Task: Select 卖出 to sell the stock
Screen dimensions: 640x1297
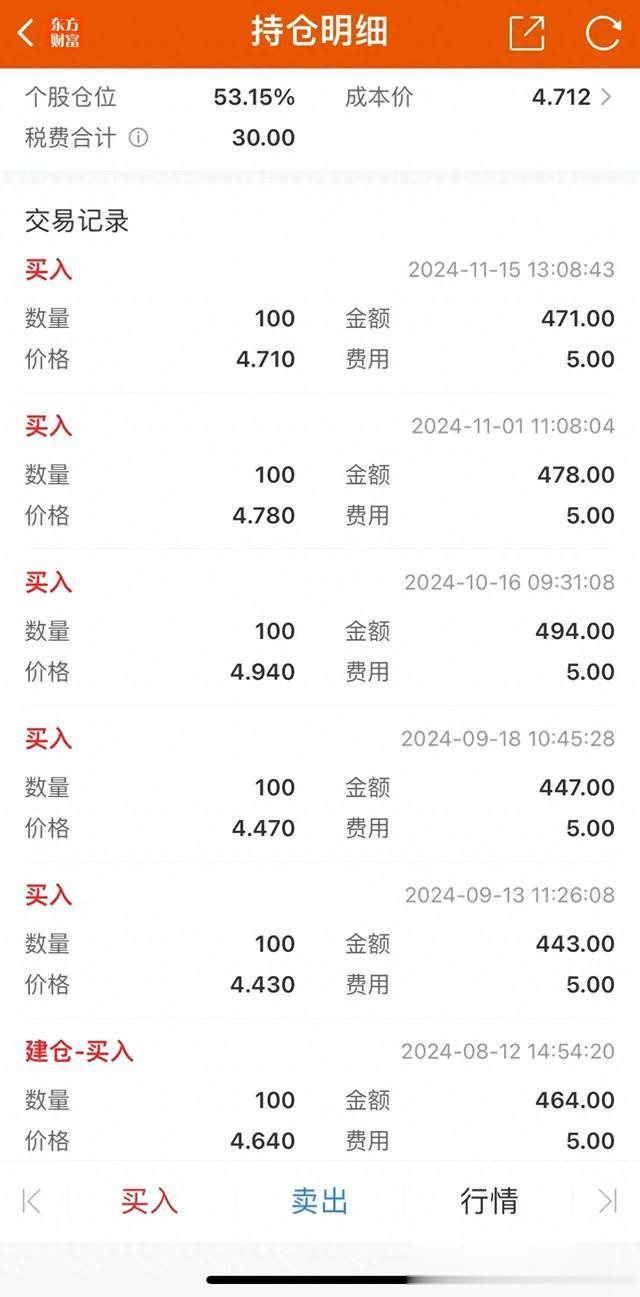Action: (319, 1200)
